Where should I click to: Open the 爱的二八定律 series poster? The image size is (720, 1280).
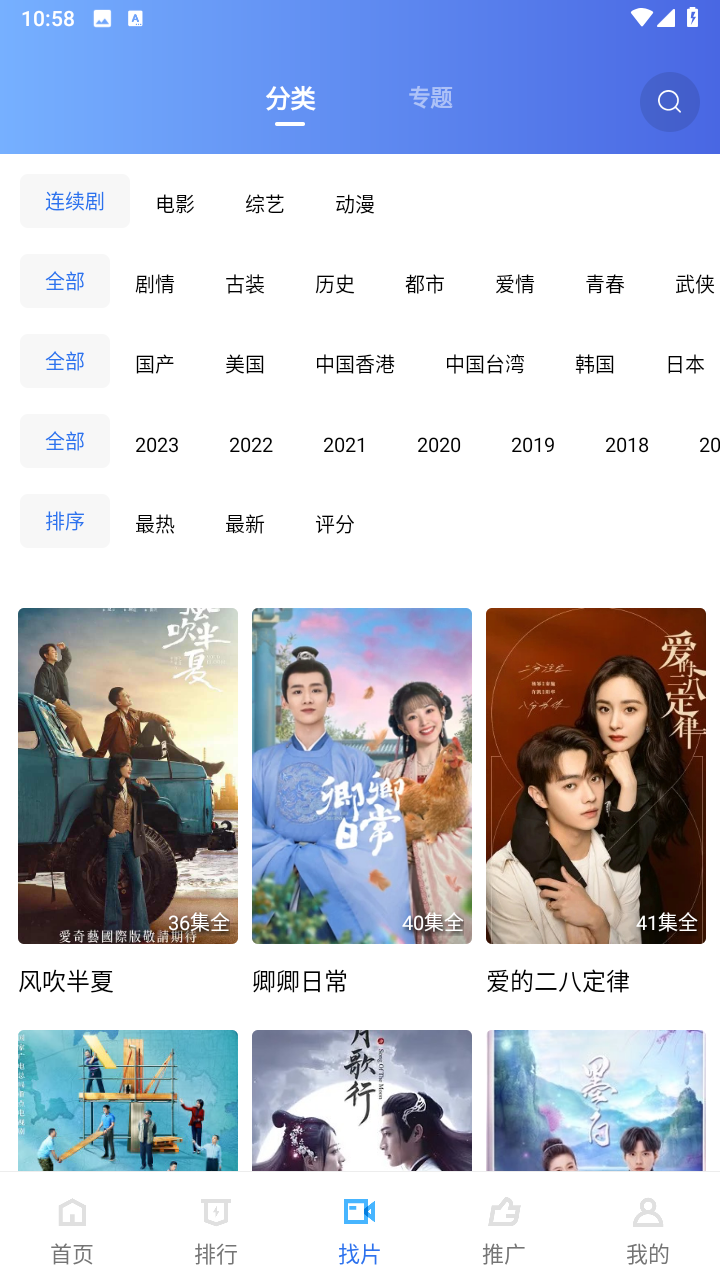[595, 775]
